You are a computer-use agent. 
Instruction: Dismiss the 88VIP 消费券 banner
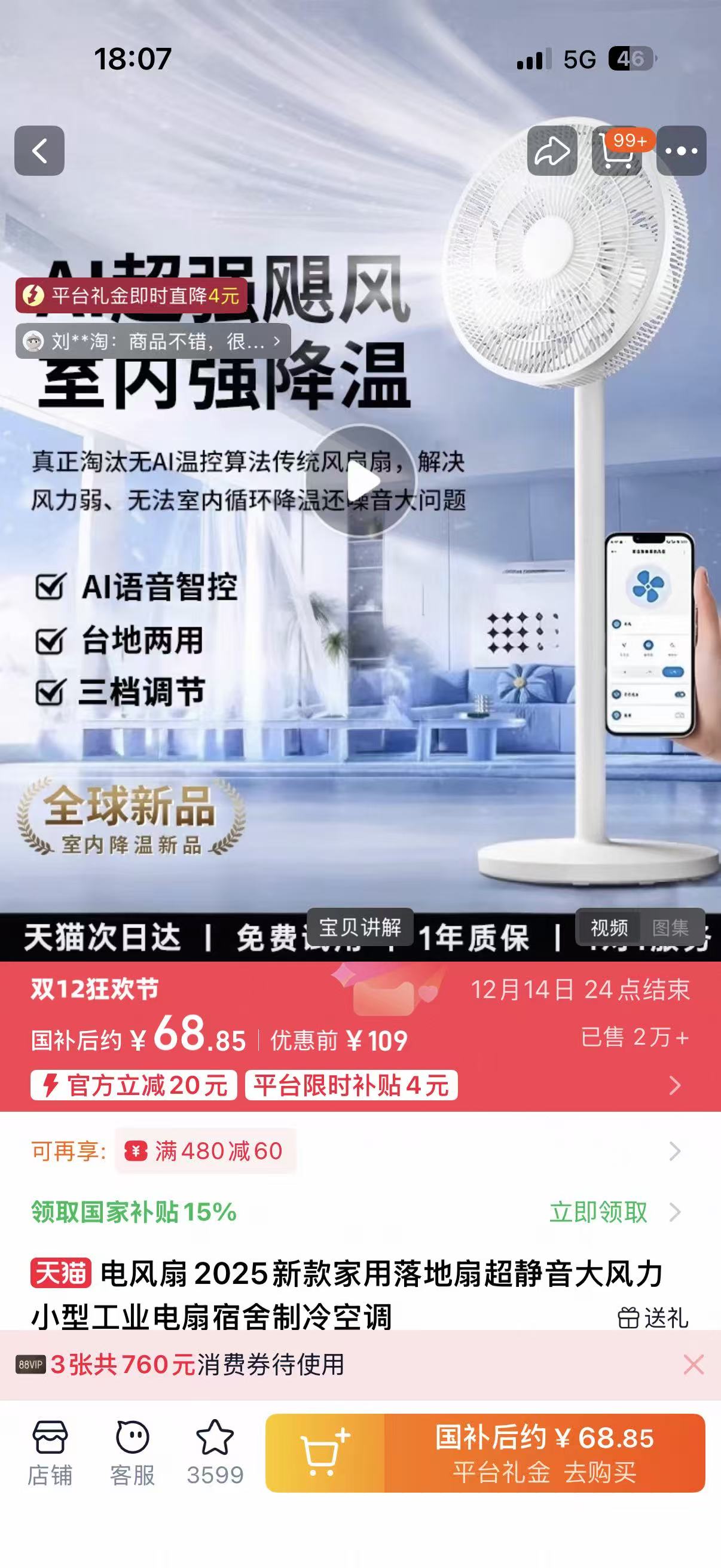point(693,1365)
